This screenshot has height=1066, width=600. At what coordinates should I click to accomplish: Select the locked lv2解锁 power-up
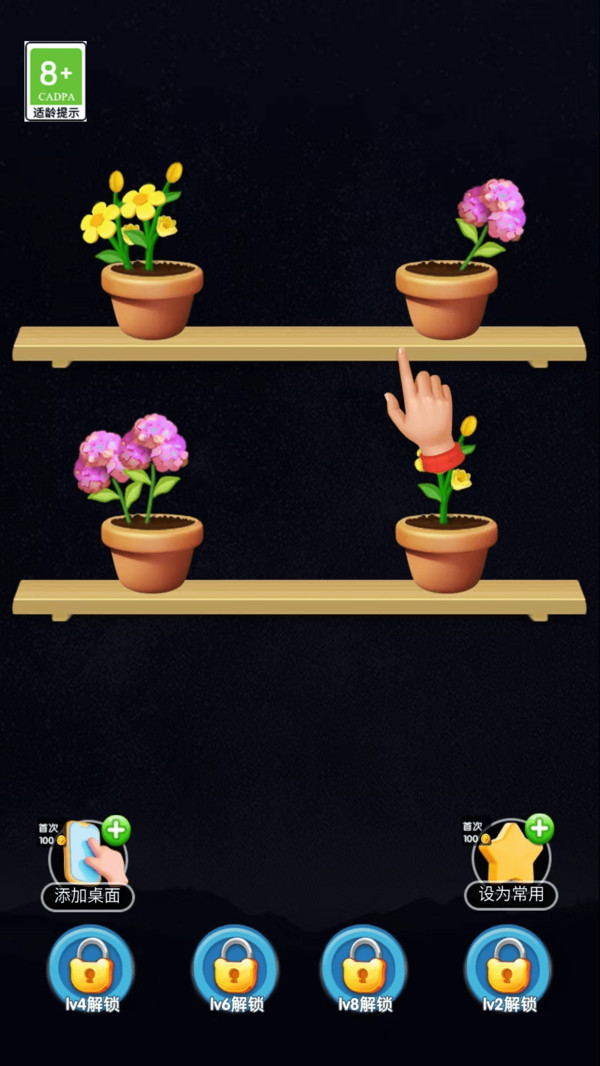[508, 969]
